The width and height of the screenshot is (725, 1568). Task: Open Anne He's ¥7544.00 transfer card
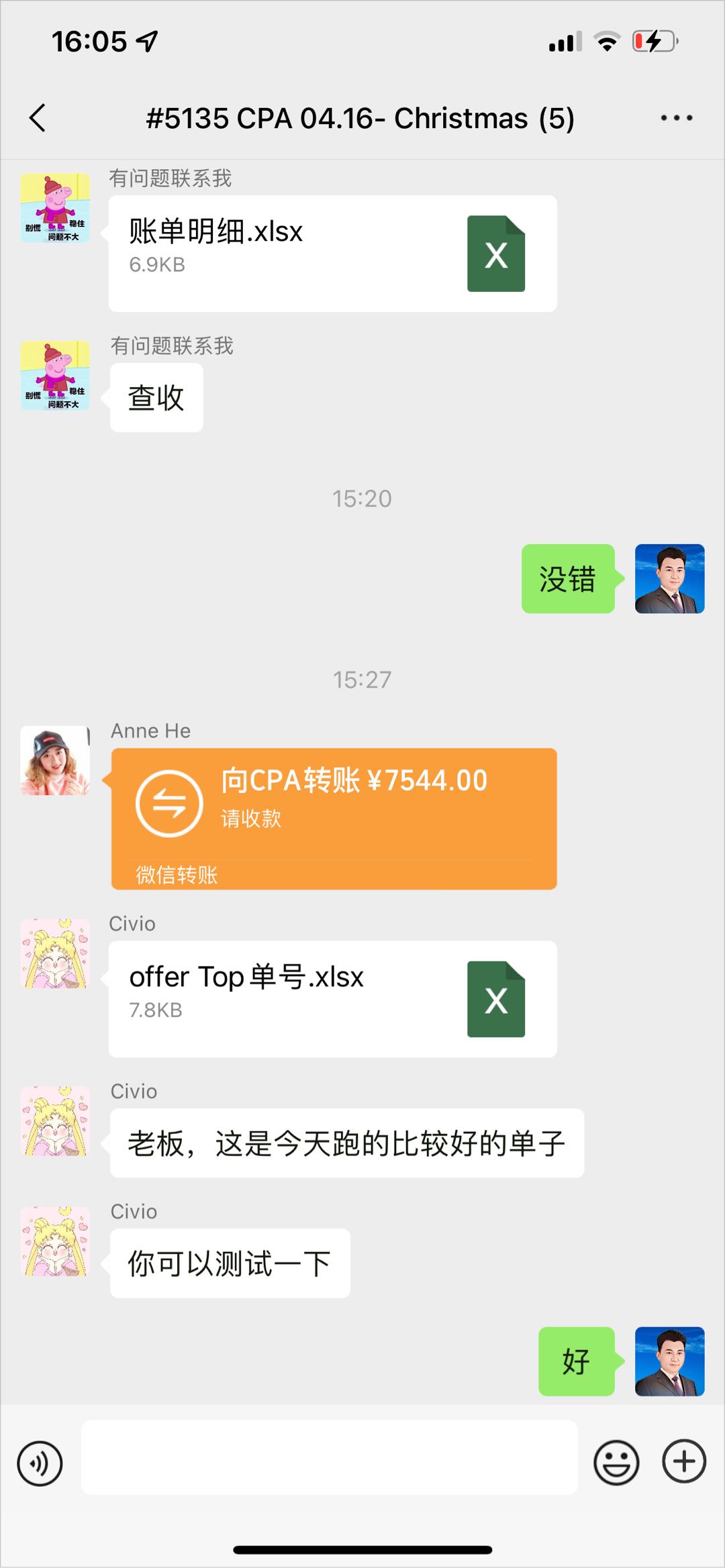334,819
